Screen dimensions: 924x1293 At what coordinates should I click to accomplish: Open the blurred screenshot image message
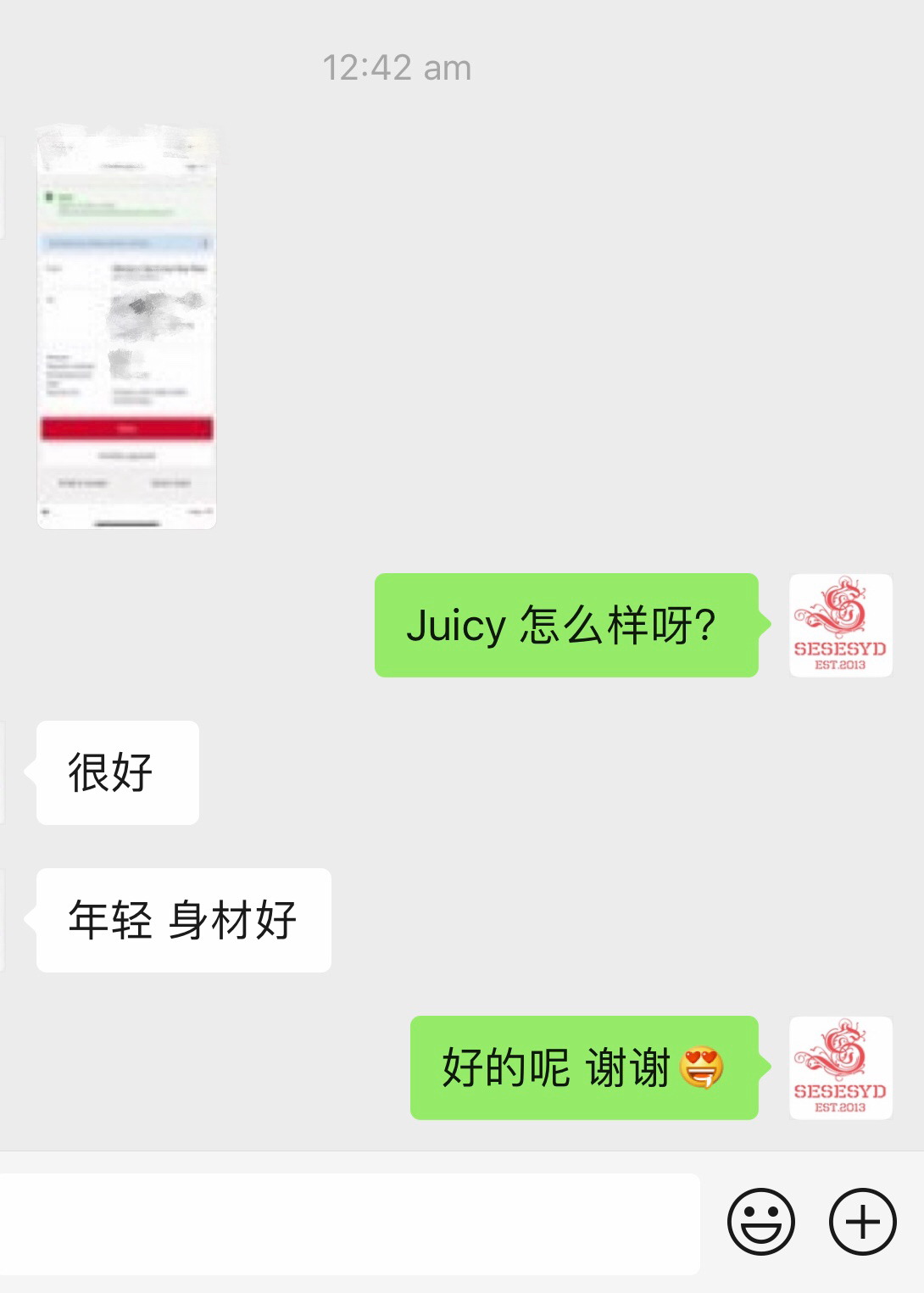[126, 329]
